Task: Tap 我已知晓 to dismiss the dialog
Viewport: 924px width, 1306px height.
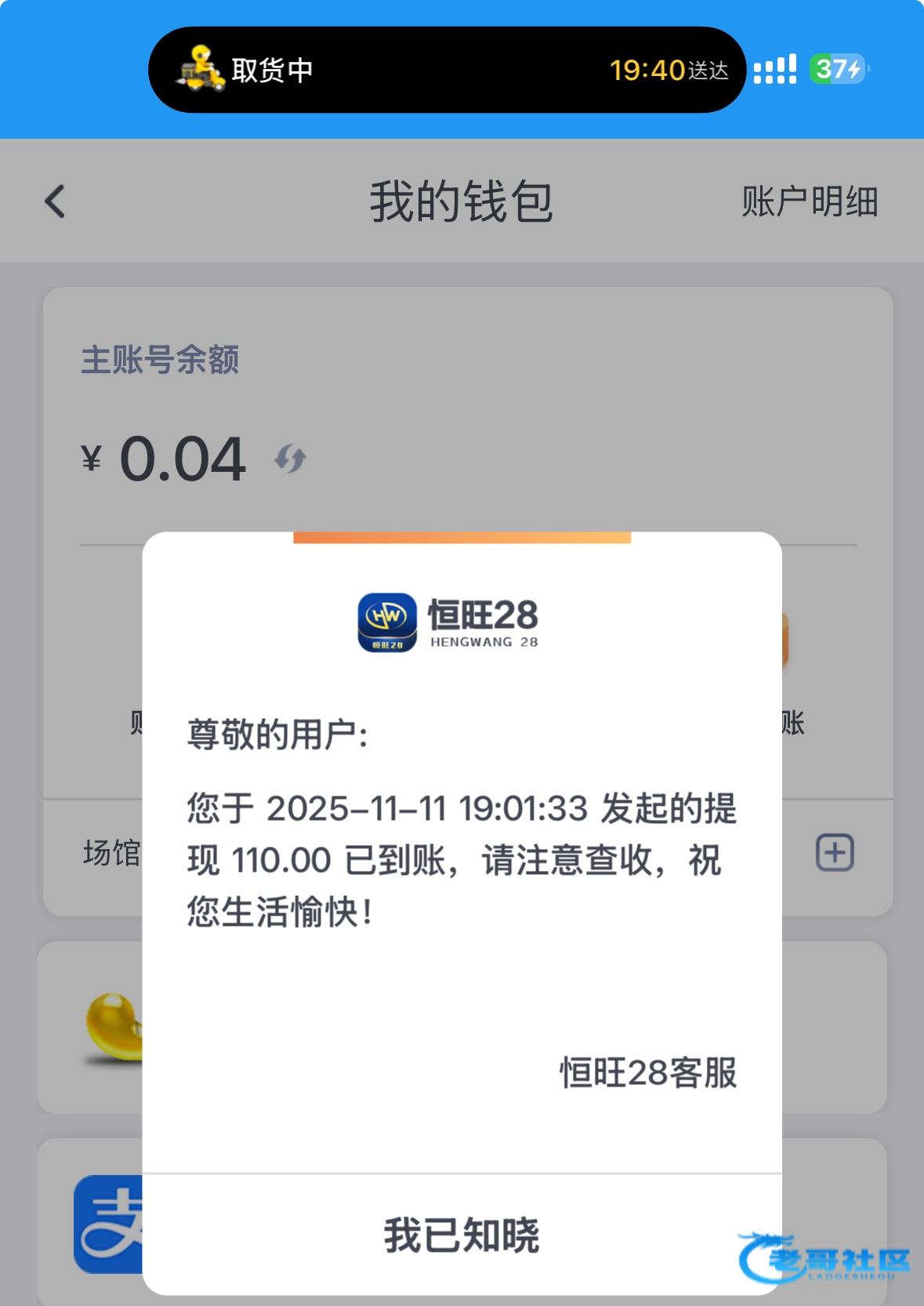Action: 462,1235
